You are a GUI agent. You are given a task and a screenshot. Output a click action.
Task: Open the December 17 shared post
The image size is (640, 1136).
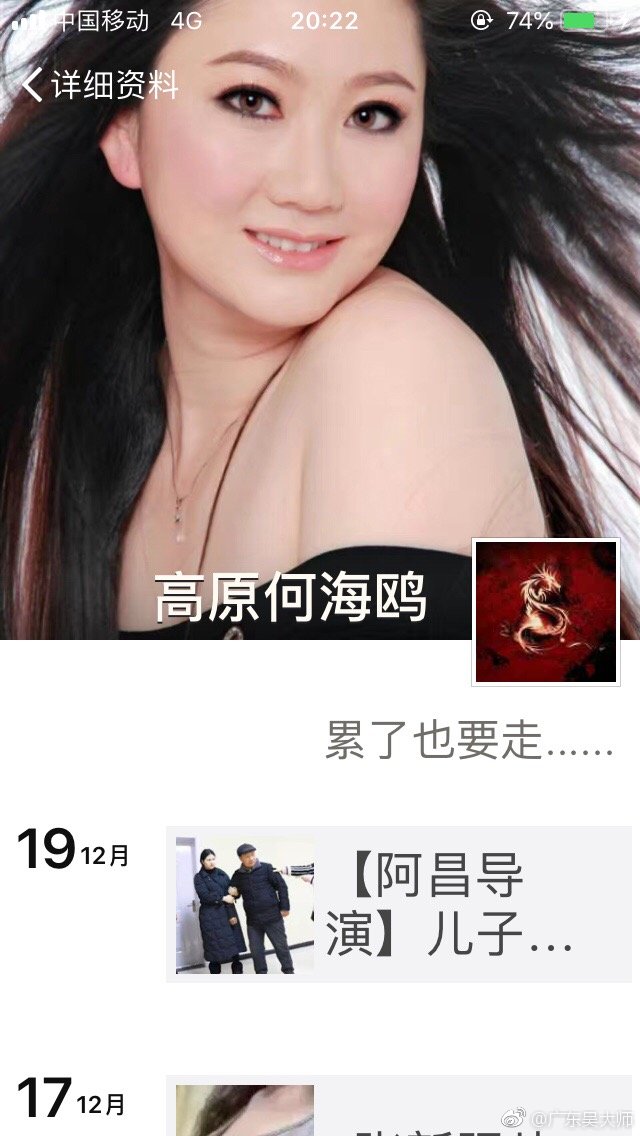coord(398,1110)
